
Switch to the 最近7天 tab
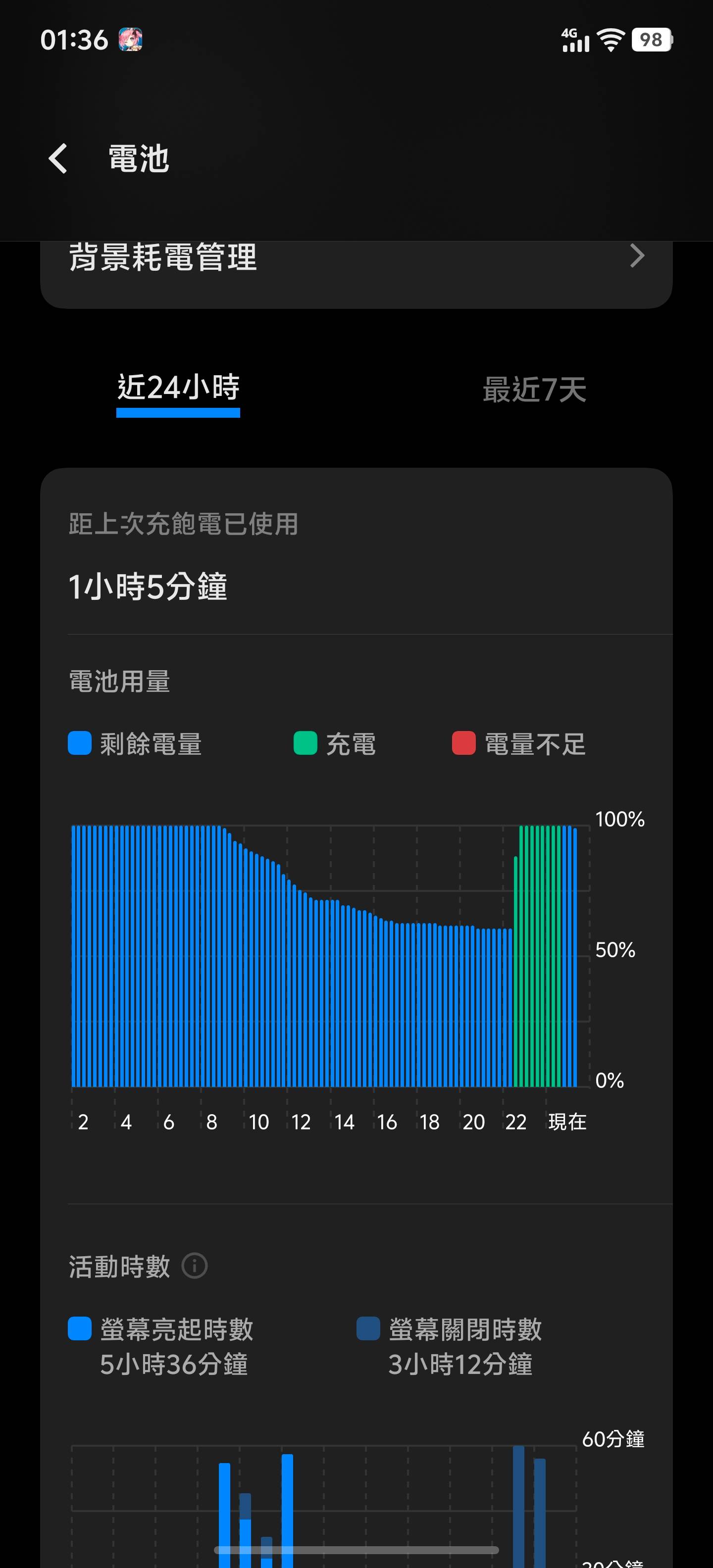(534, 390)
